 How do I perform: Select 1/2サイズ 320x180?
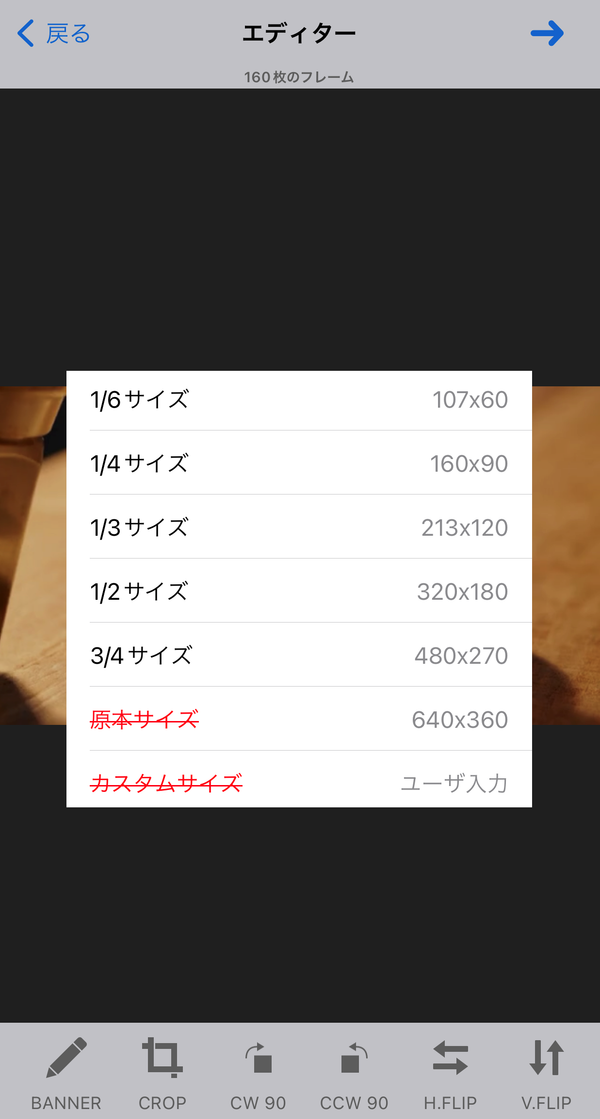299,591
